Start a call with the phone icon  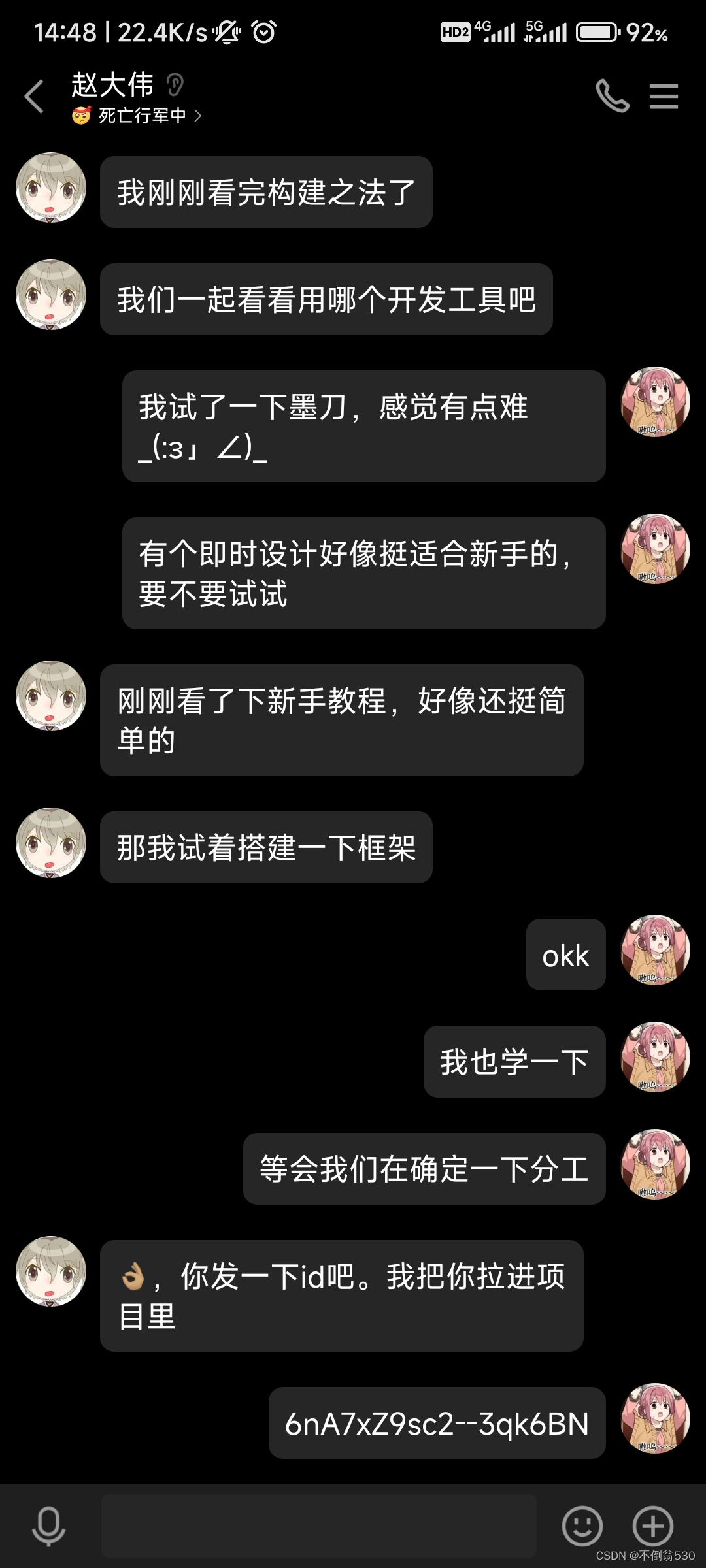613,97
